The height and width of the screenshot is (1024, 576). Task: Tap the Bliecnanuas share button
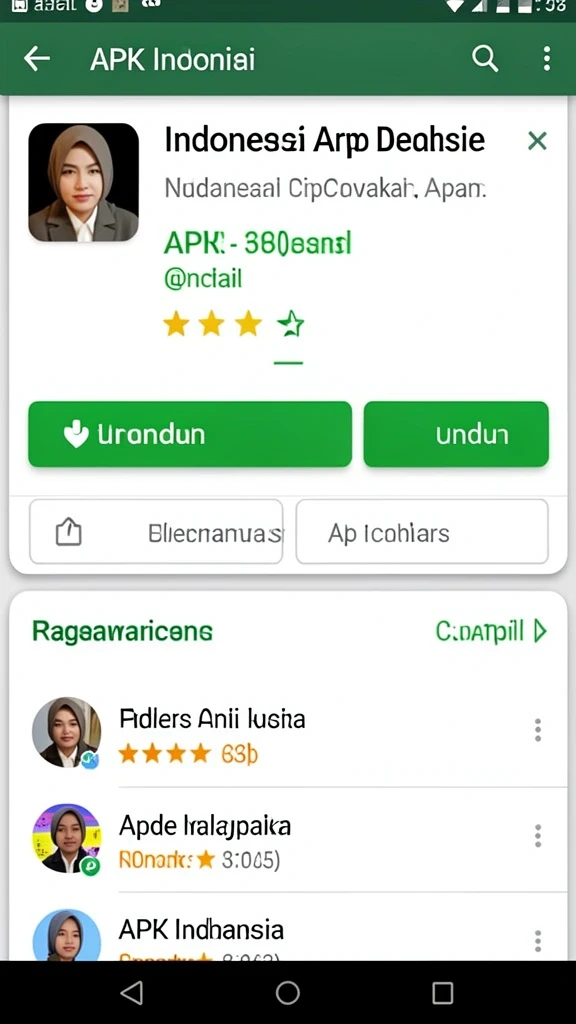tap(156, 532)
